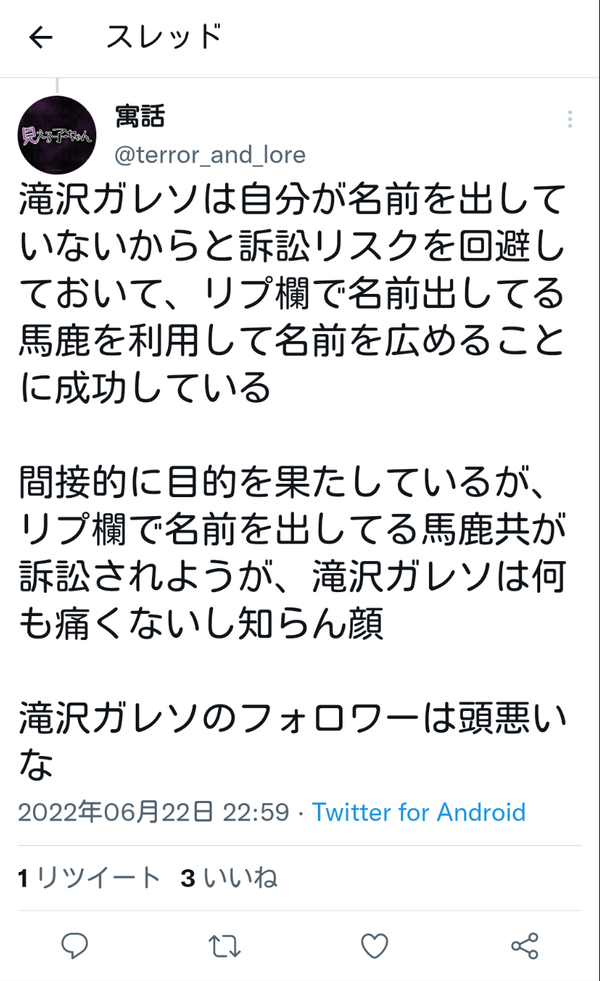600x981 pixels.
Task: Open the profile picture of 寓話
Action: pyautogui.click(x=57, y=134)
